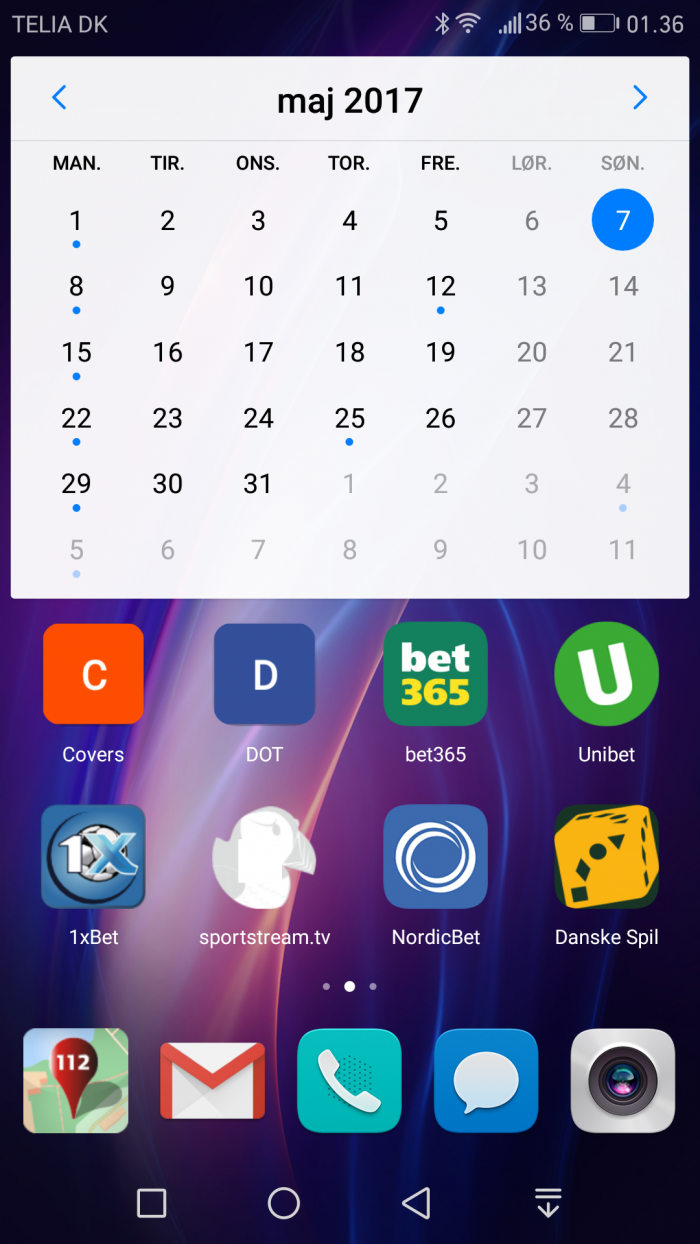Show recent apps with the square button
Image resolution: width=700 pixels, height=1244 pixels.
(151, 1203)
